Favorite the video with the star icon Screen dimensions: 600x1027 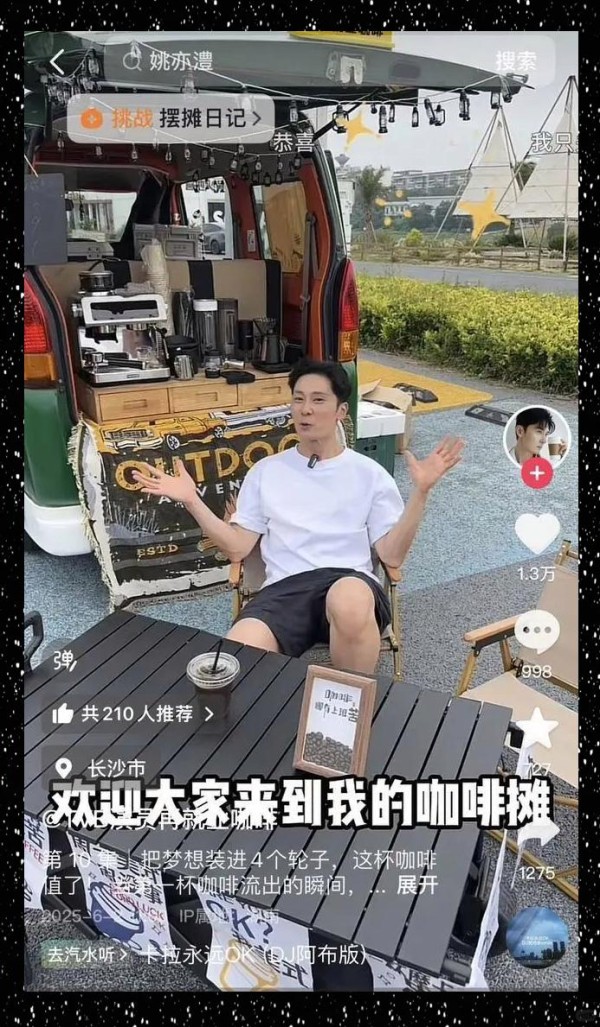(x=537, y=728)
